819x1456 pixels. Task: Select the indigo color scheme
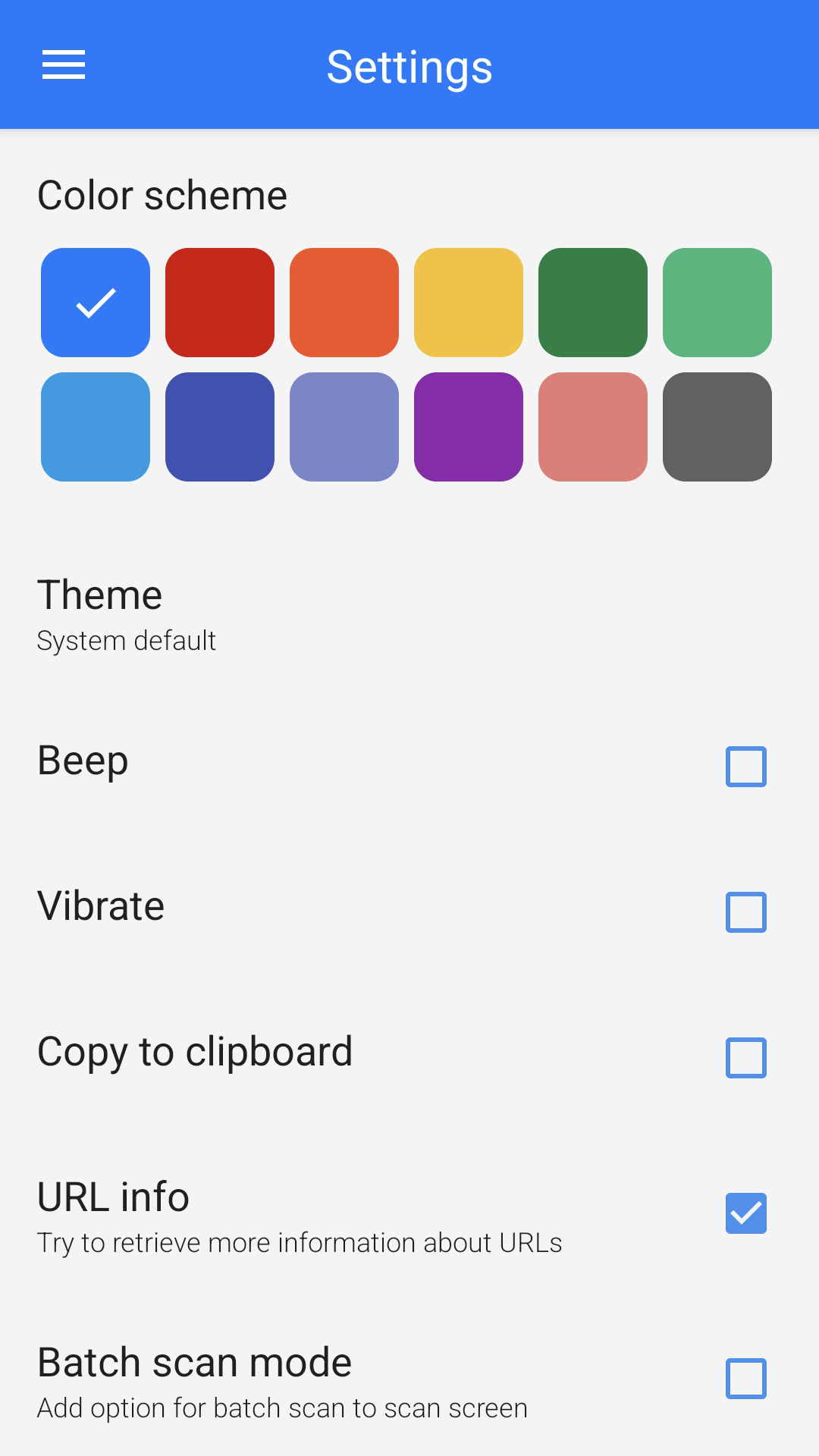[219, 426]
